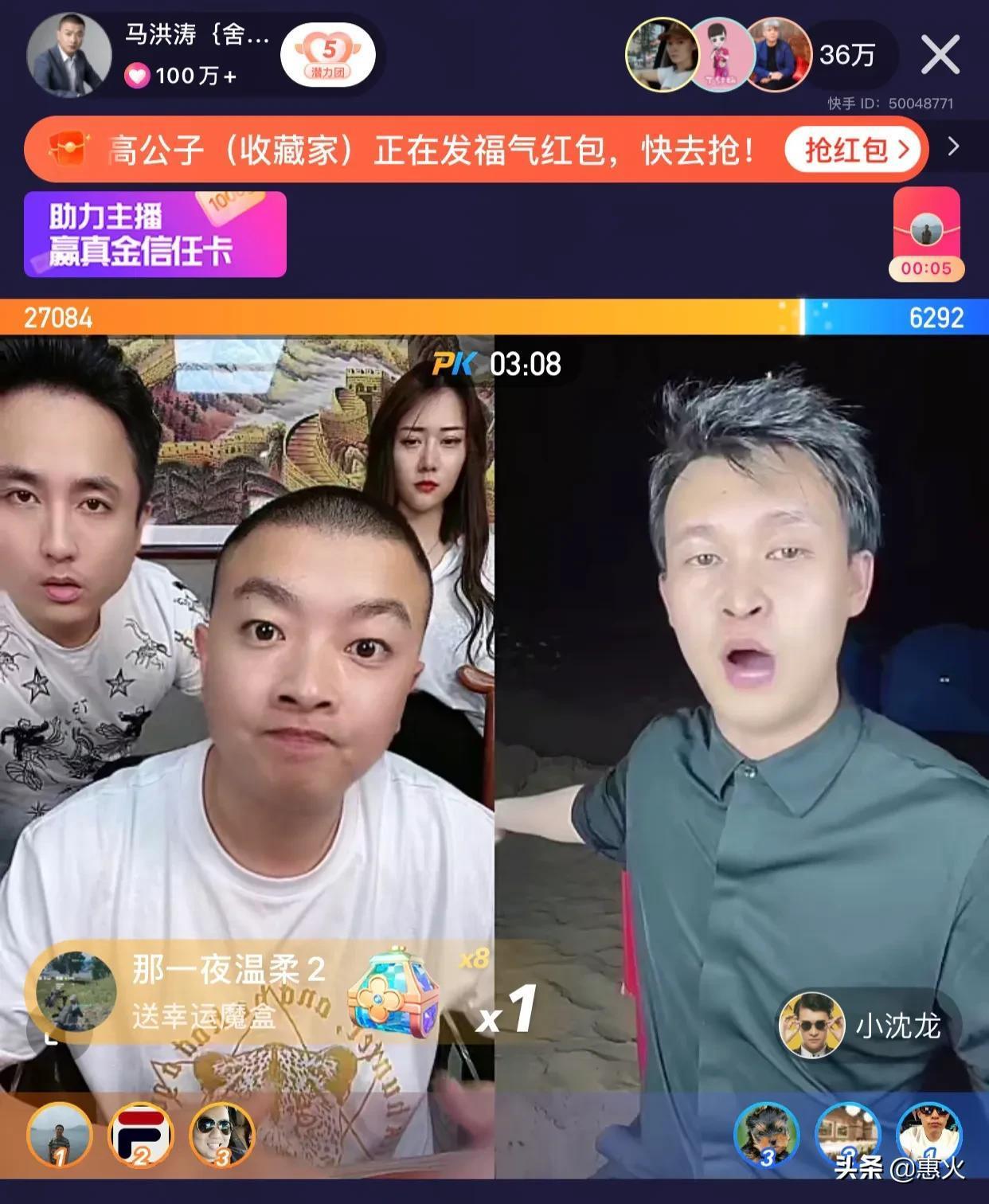Open the rank 1 contributor avatar on the orange side
Viewport: 989px width, 1204px height.
[60, 1135]
